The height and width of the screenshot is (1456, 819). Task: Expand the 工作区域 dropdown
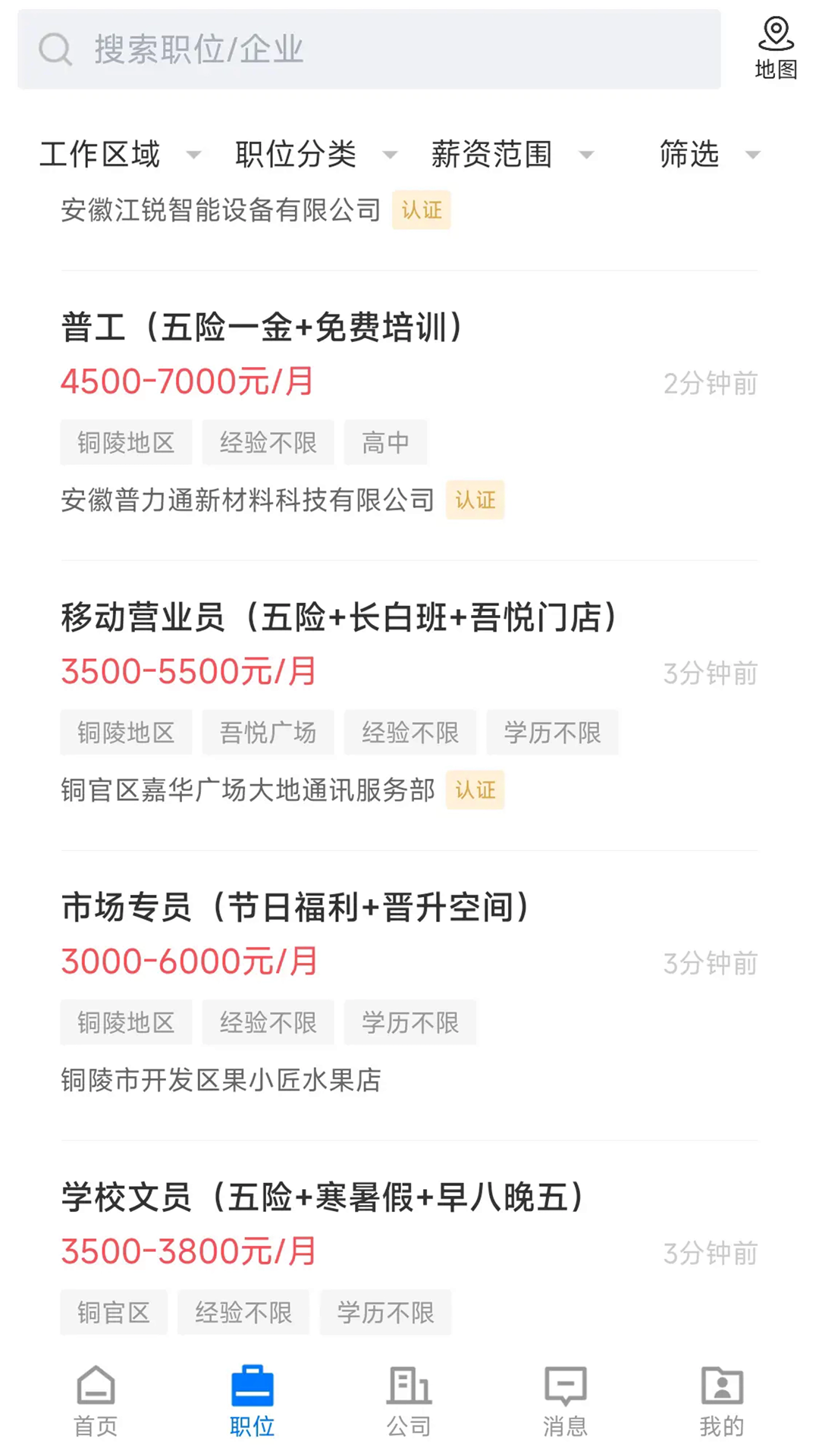[120, 154]
